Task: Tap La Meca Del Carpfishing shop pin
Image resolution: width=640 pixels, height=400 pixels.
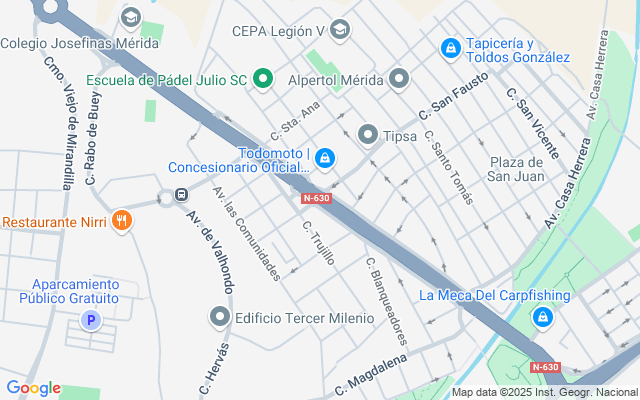Action: click(543, 317)
